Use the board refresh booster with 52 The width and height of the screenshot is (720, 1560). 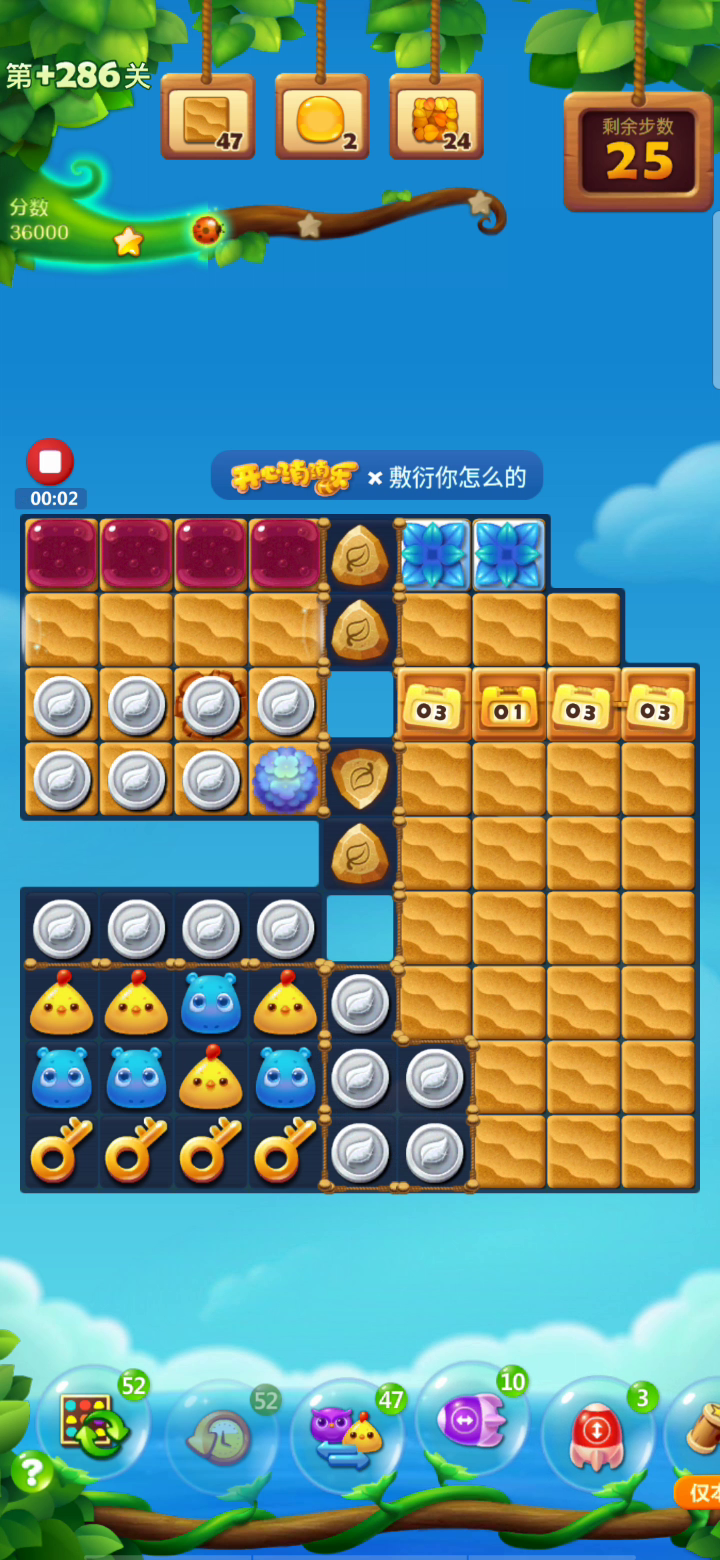click(x=93, y=1422)
